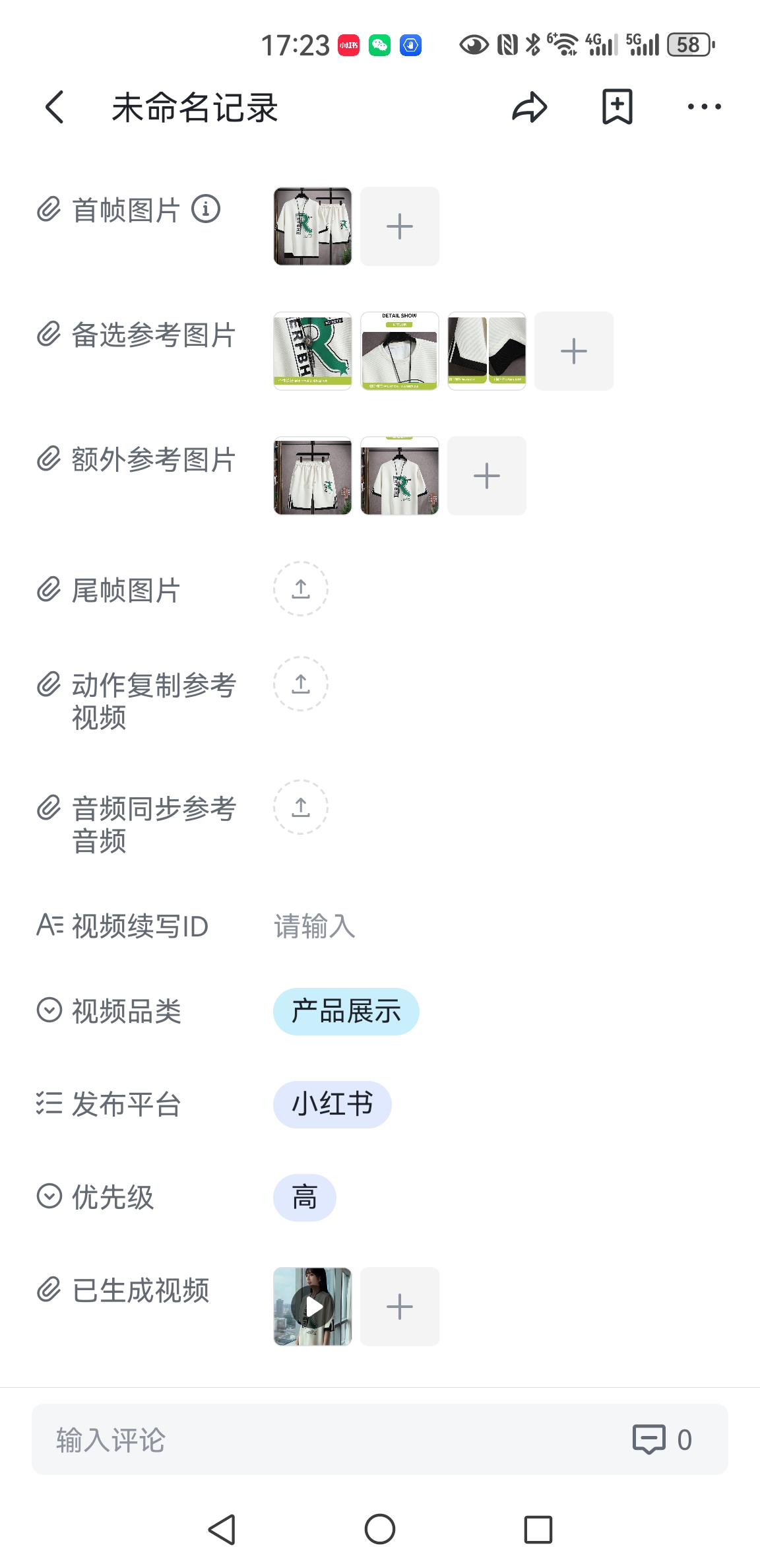Open the system home screen
760x1568 pixels.
[x=380, y=1529]
